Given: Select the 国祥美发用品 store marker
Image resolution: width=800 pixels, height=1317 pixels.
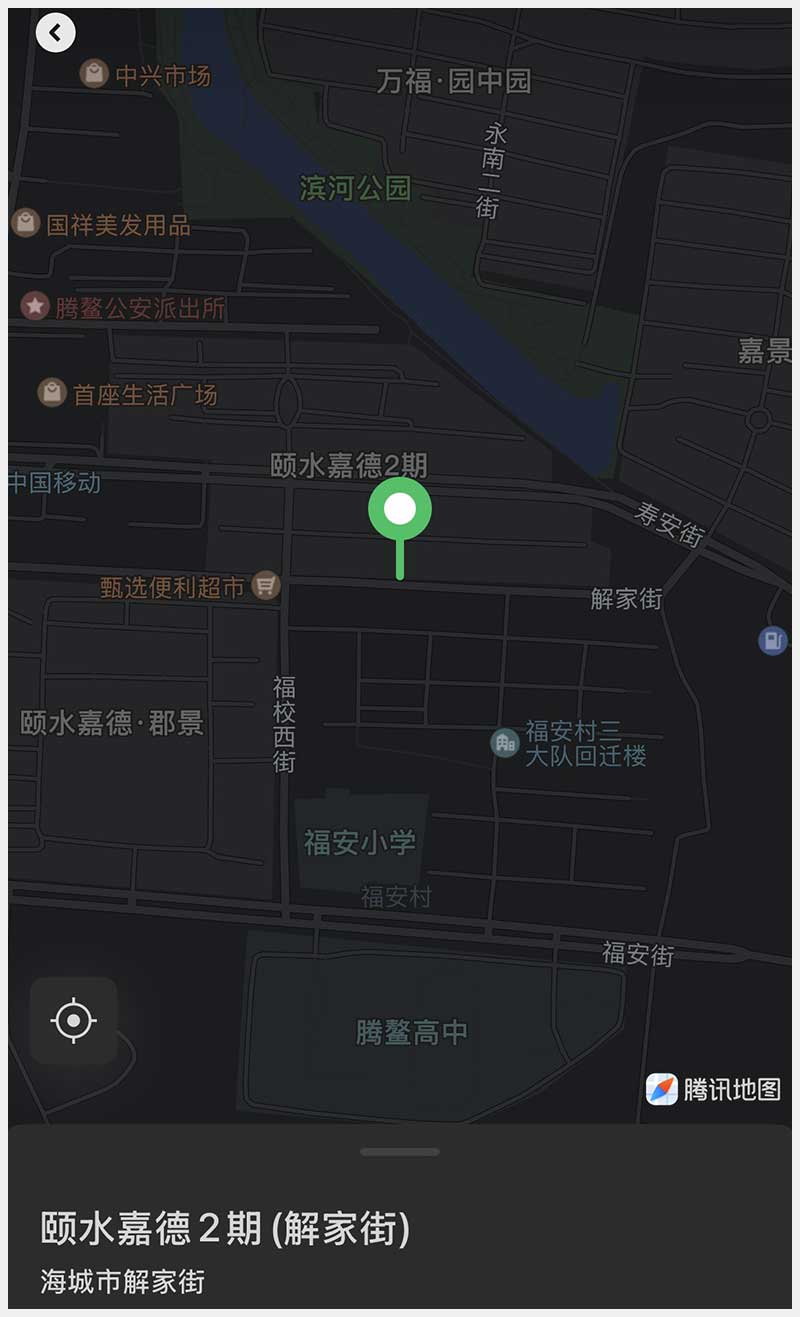Looking at the screenshot, I should point(25,223).
